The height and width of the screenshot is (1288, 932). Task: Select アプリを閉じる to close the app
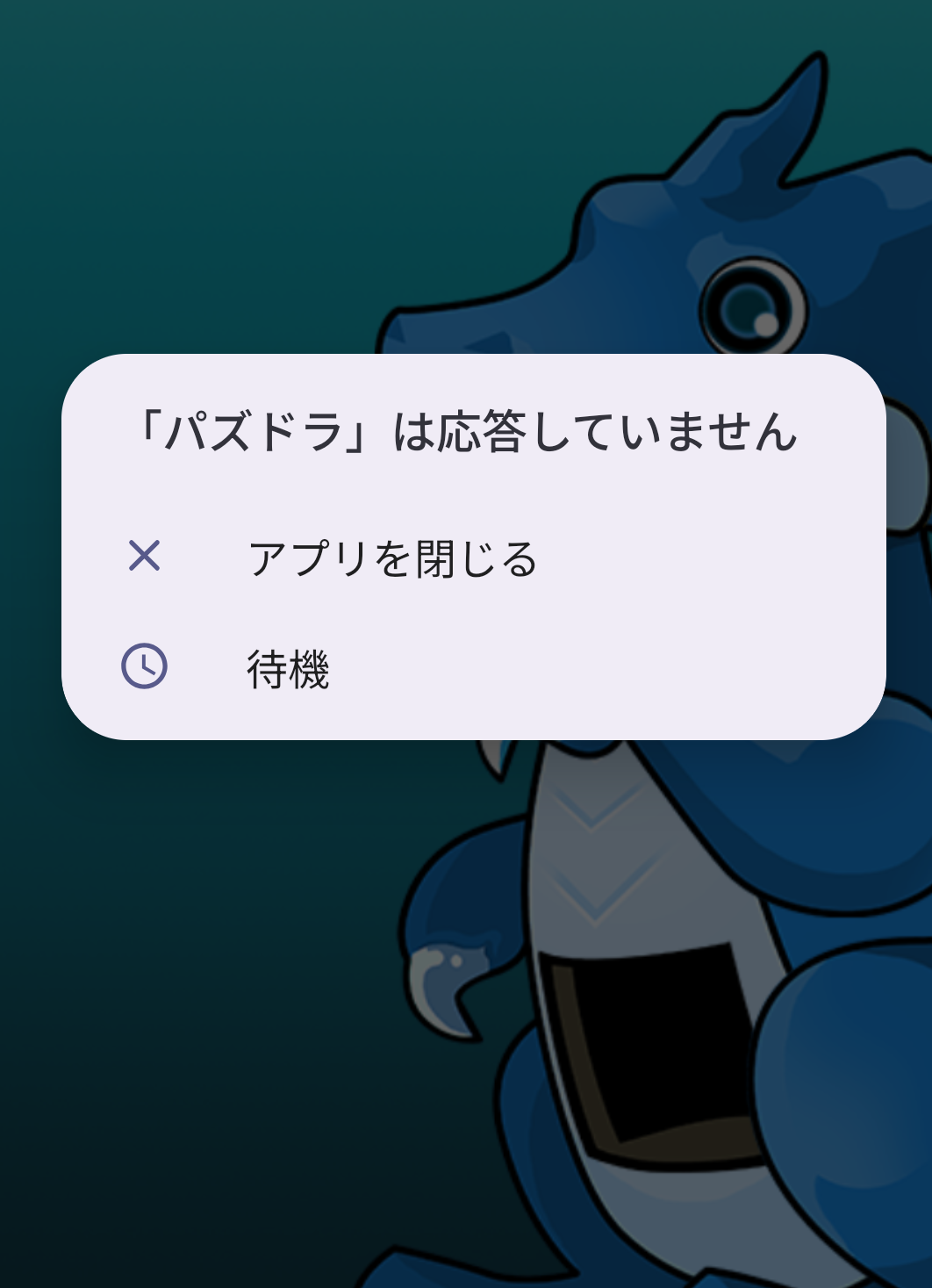pyautogui.click(x=392, y=558)
